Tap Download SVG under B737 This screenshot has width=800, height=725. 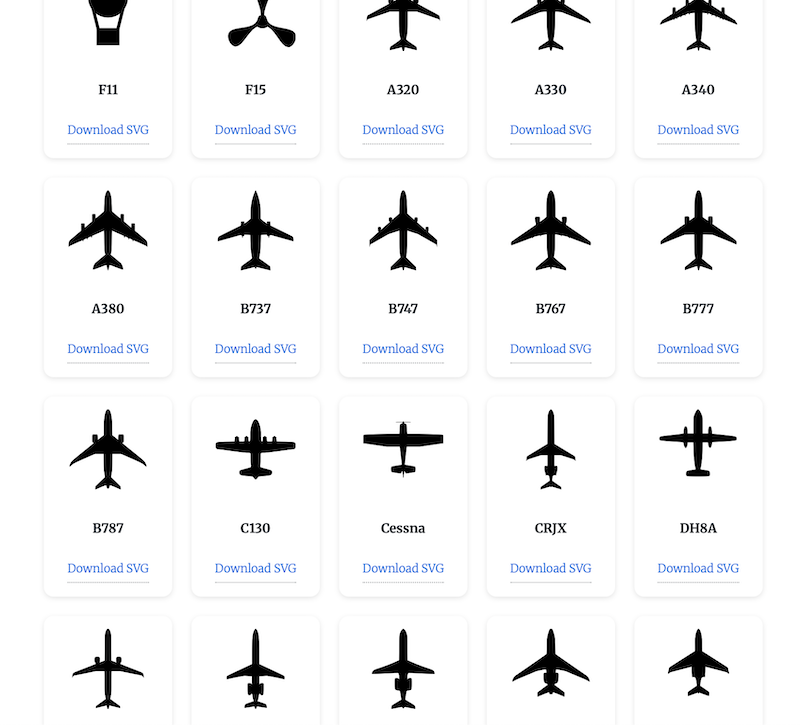(x=255, y=349)
